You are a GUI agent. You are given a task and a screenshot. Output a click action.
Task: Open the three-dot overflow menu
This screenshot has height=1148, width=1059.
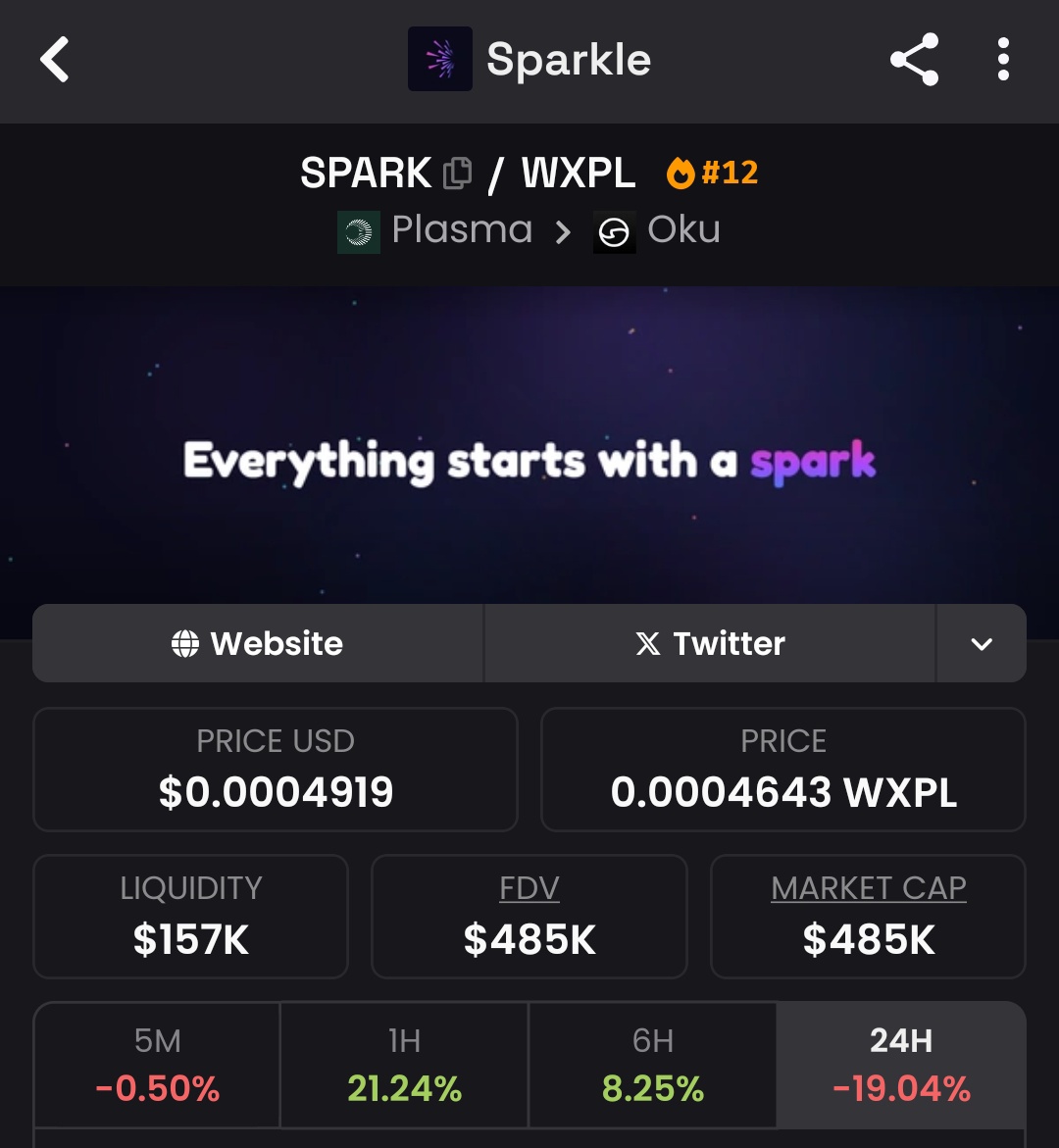point(1002,60)
